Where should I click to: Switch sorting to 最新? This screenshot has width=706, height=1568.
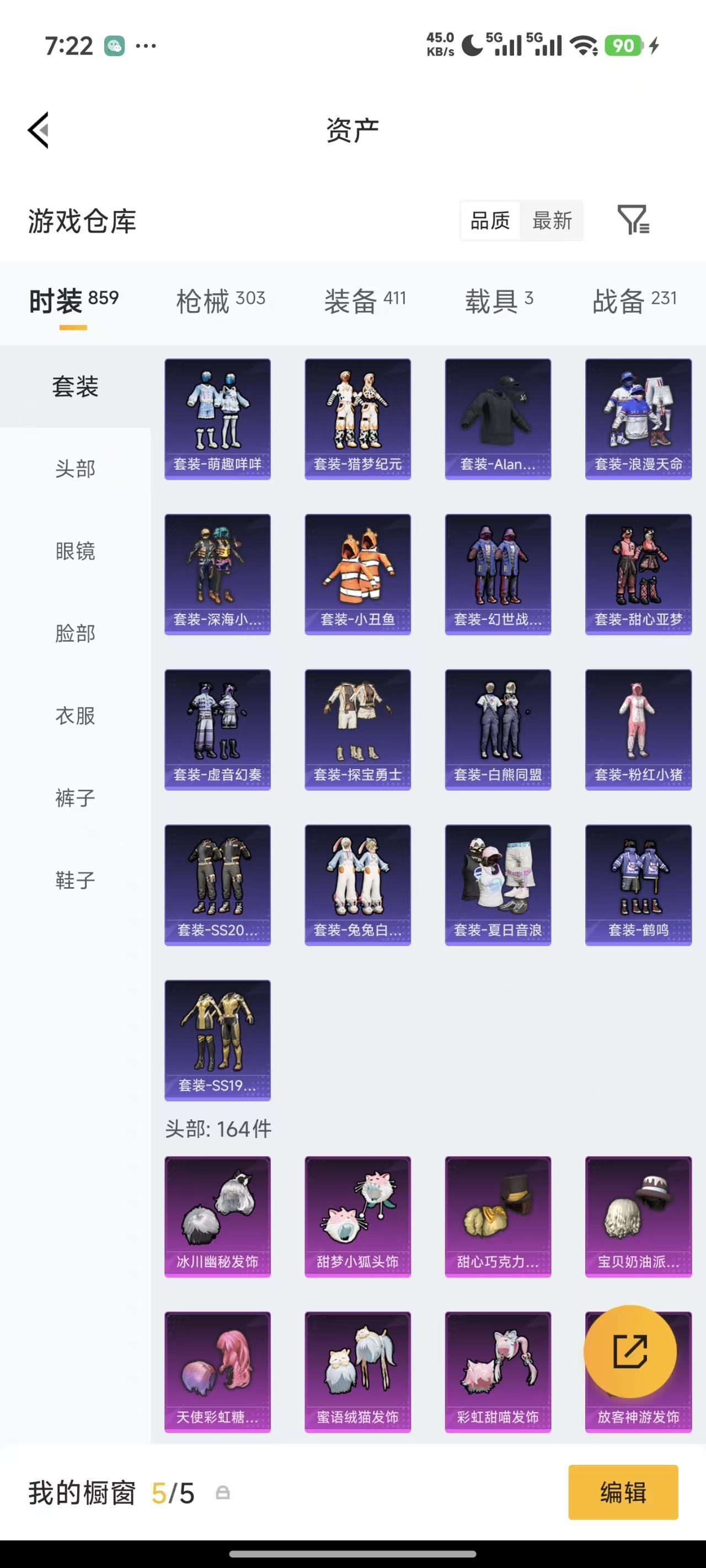pos(552,221)
